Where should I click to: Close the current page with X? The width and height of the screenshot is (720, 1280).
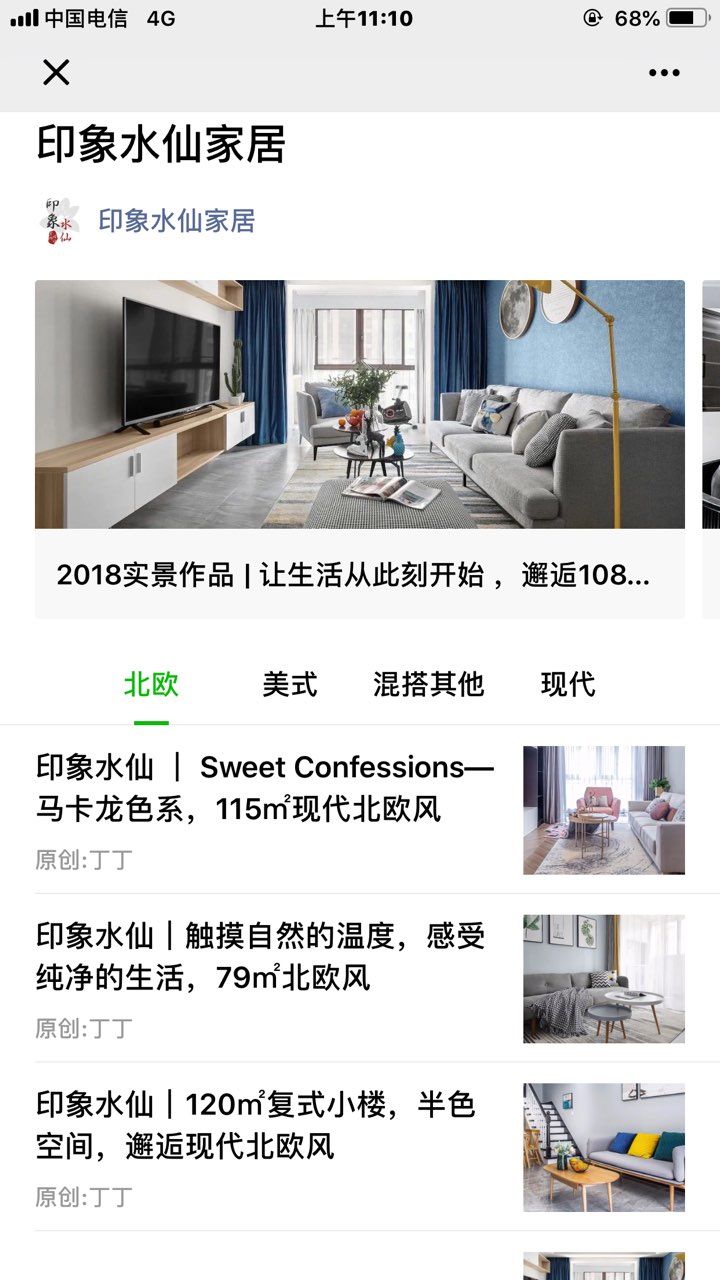click(56, 72)
